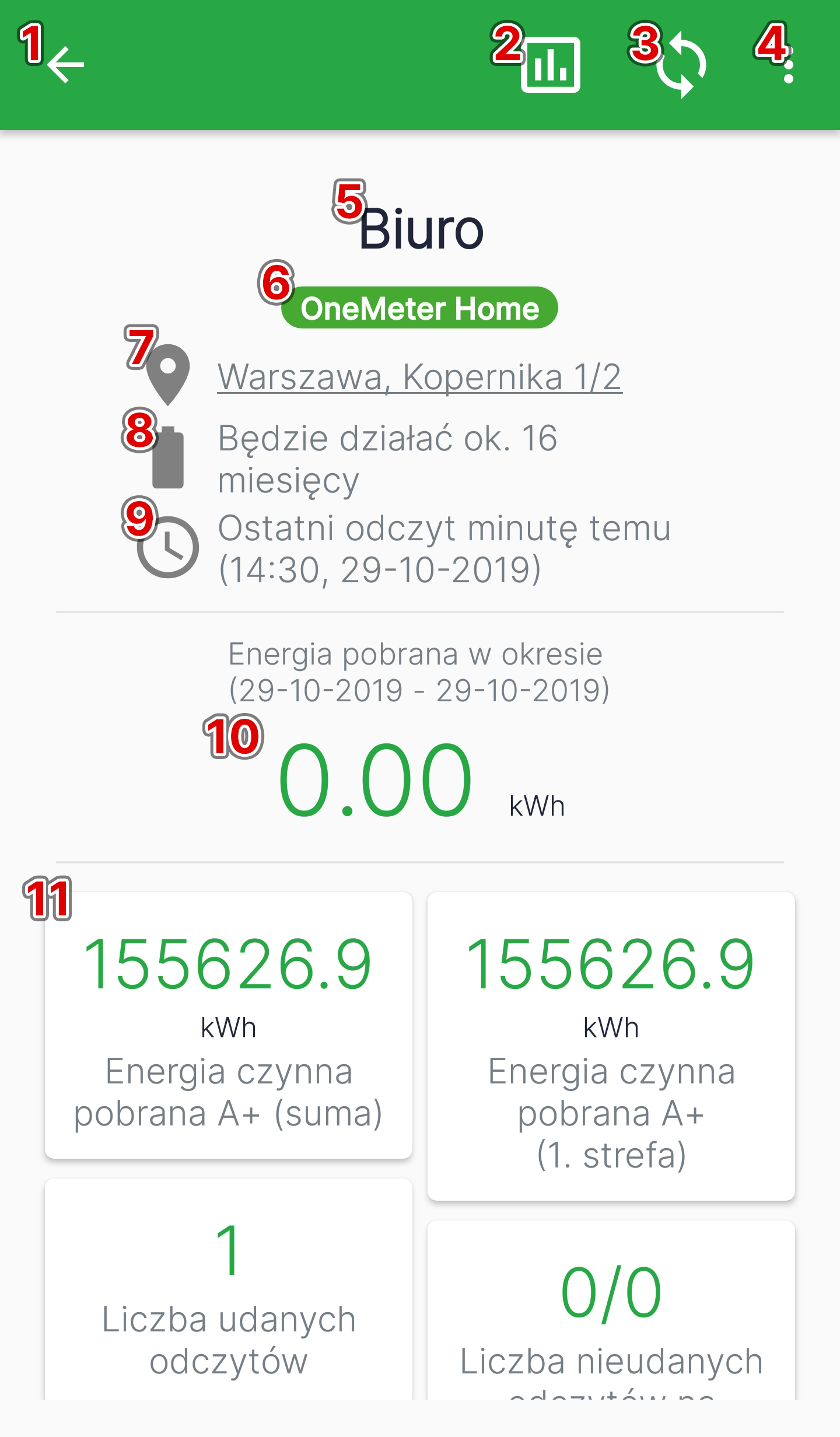Image resolution: width=840 pixels, height=1437 pixels.
Task: Go back with the arrow icon
Action: 65,64
